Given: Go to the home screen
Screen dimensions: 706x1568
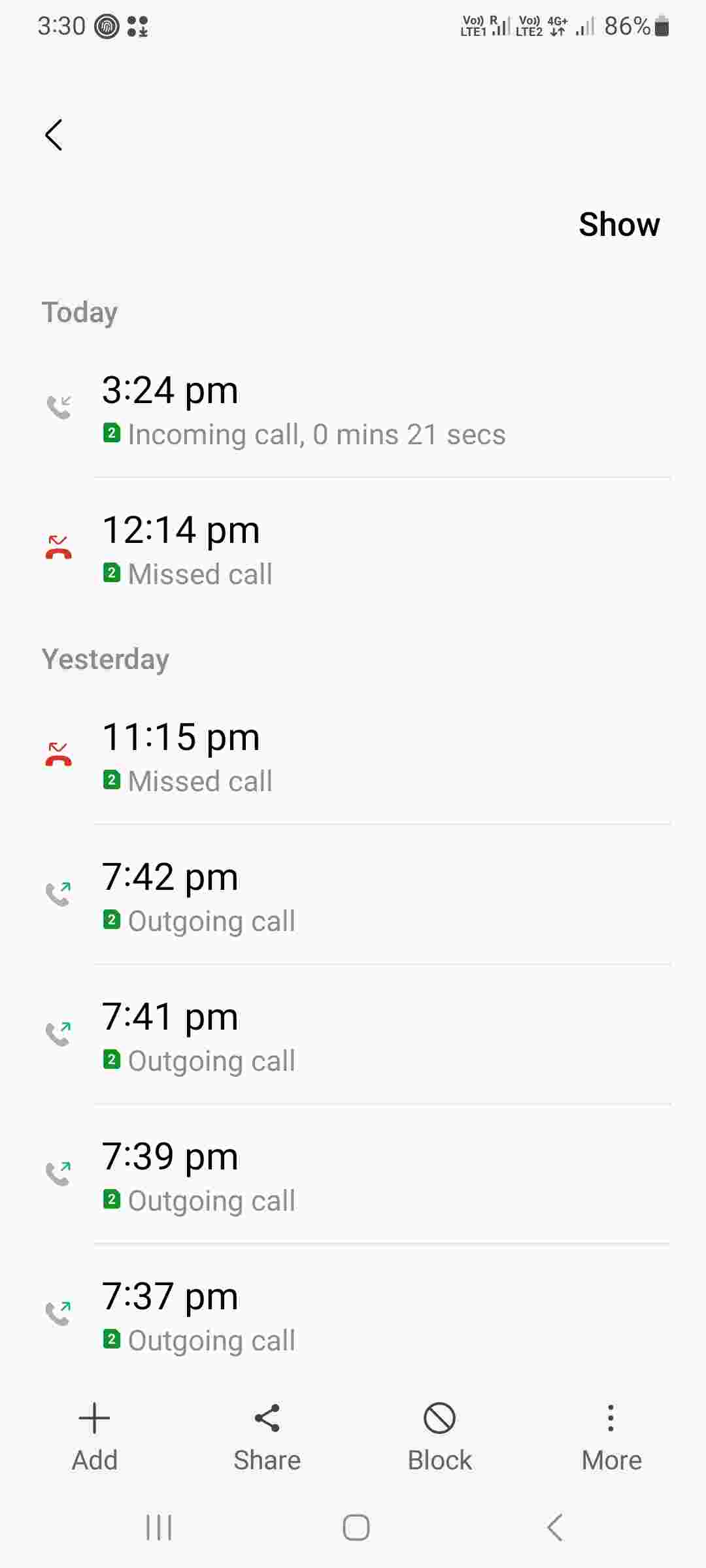Looking at the screenshot, I should coord(356,1527).
